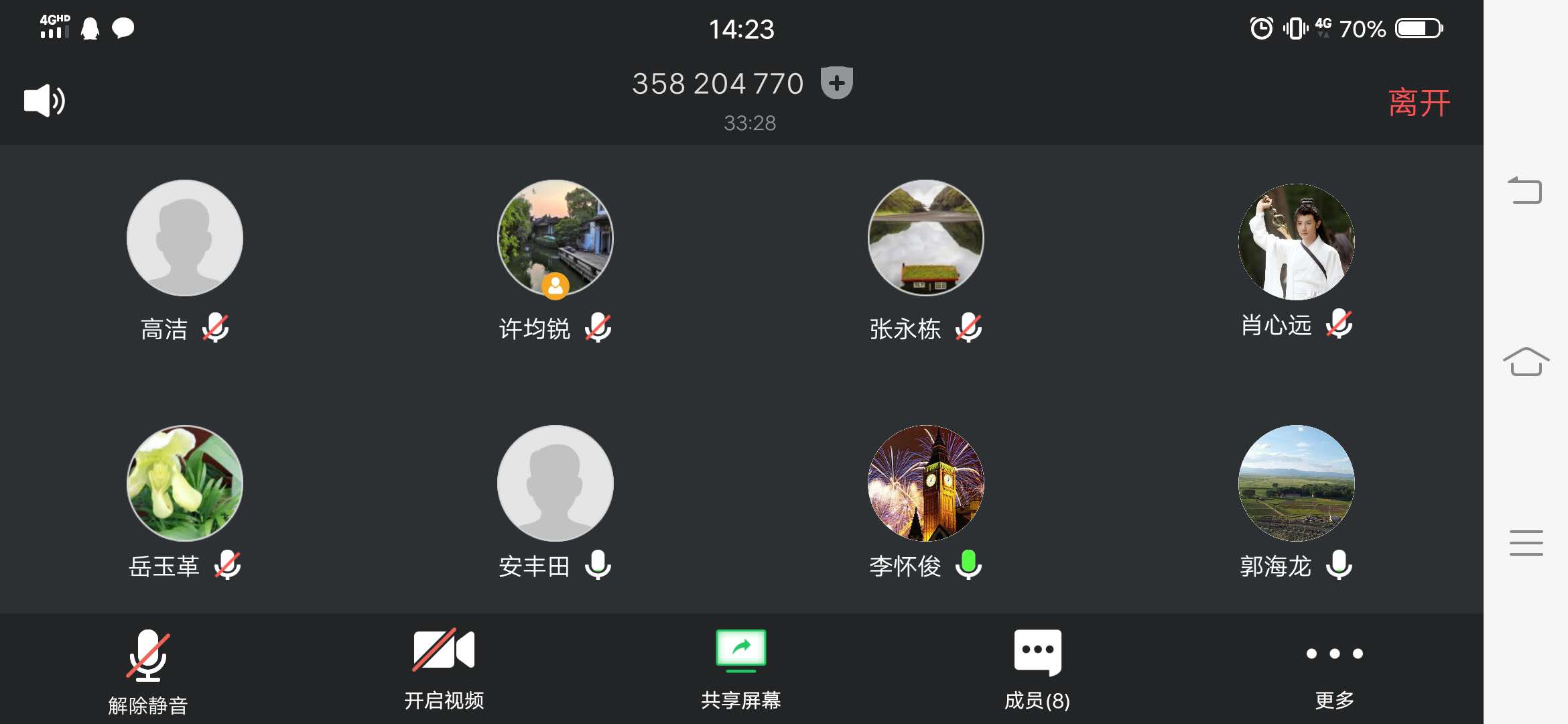Image resolution: width=1568 pixels, height=724 pixels.
Task: Tap the red 离开 button to leave
Action: [x=1419, y=103]
